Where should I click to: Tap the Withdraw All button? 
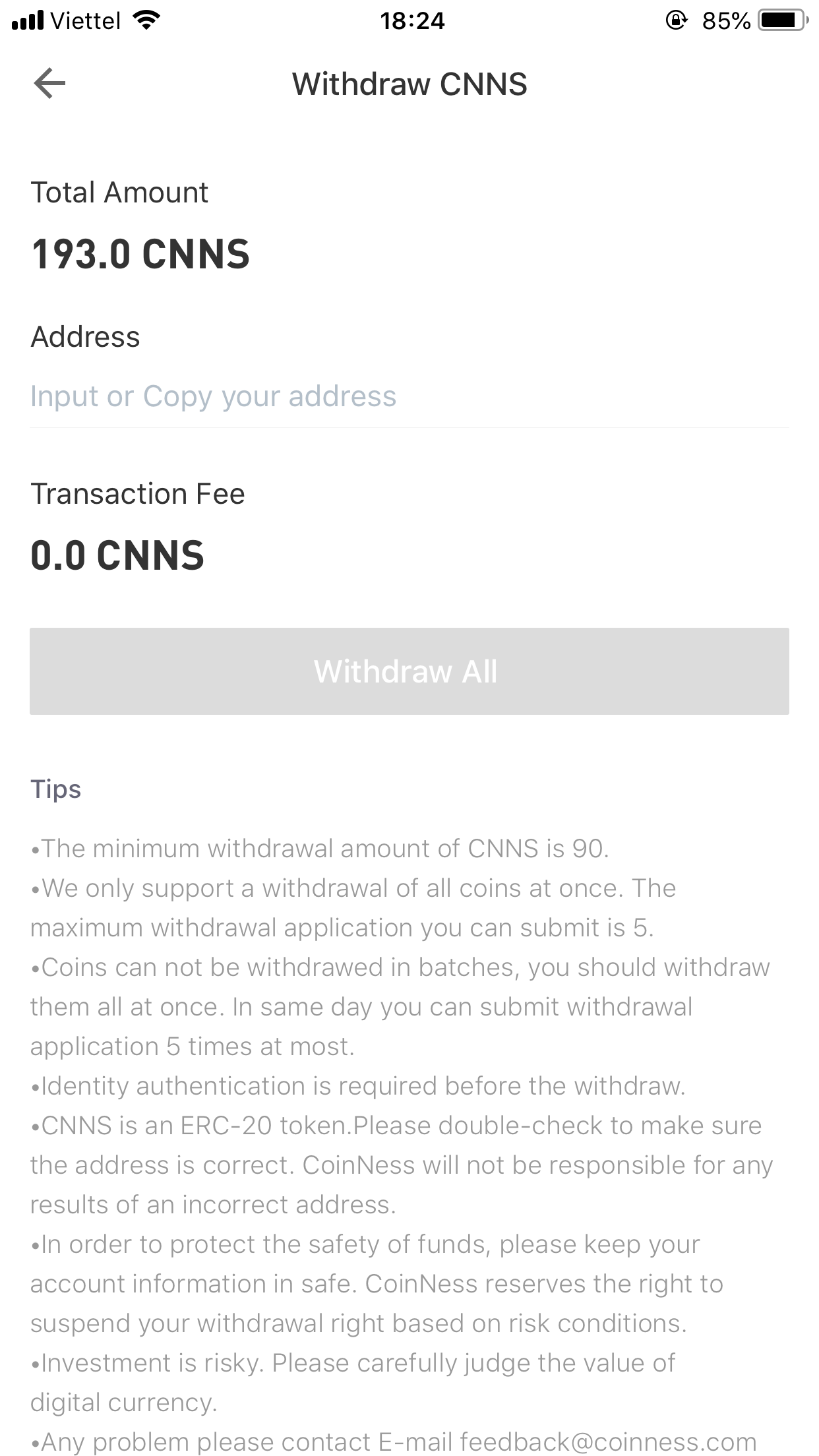[409, 671]
